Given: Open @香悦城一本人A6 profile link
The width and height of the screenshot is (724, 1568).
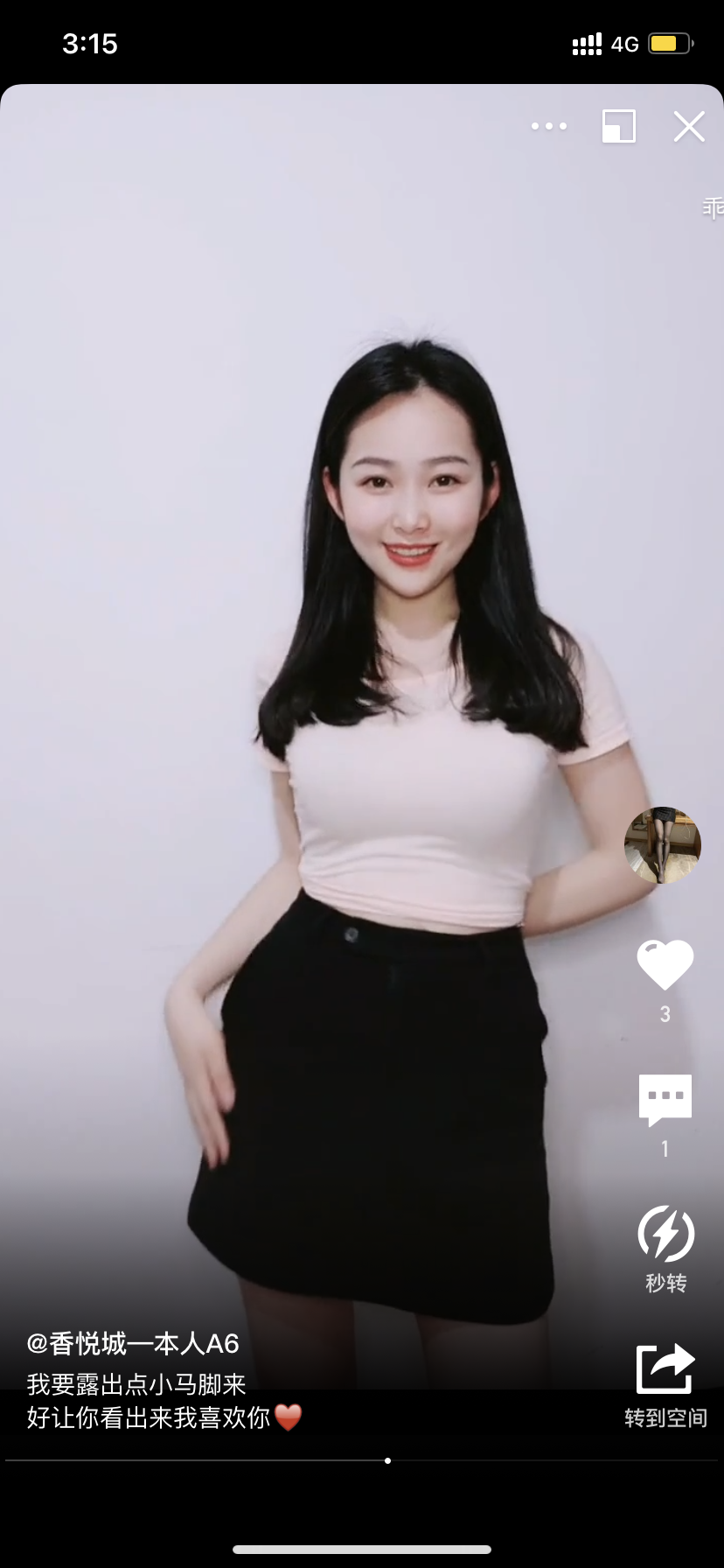Looking at the screenshot, I should tap(133, 1343).
